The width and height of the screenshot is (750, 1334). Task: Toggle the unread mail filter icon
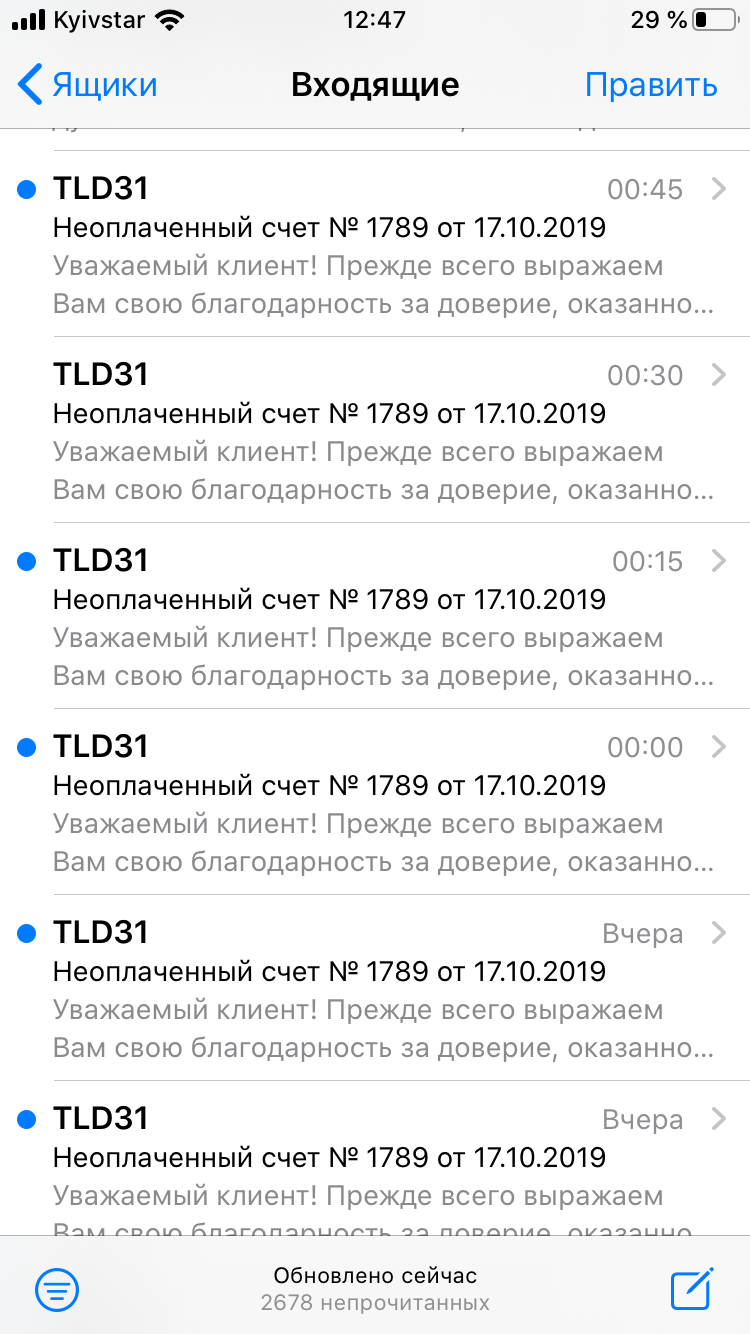(58, 1289)
